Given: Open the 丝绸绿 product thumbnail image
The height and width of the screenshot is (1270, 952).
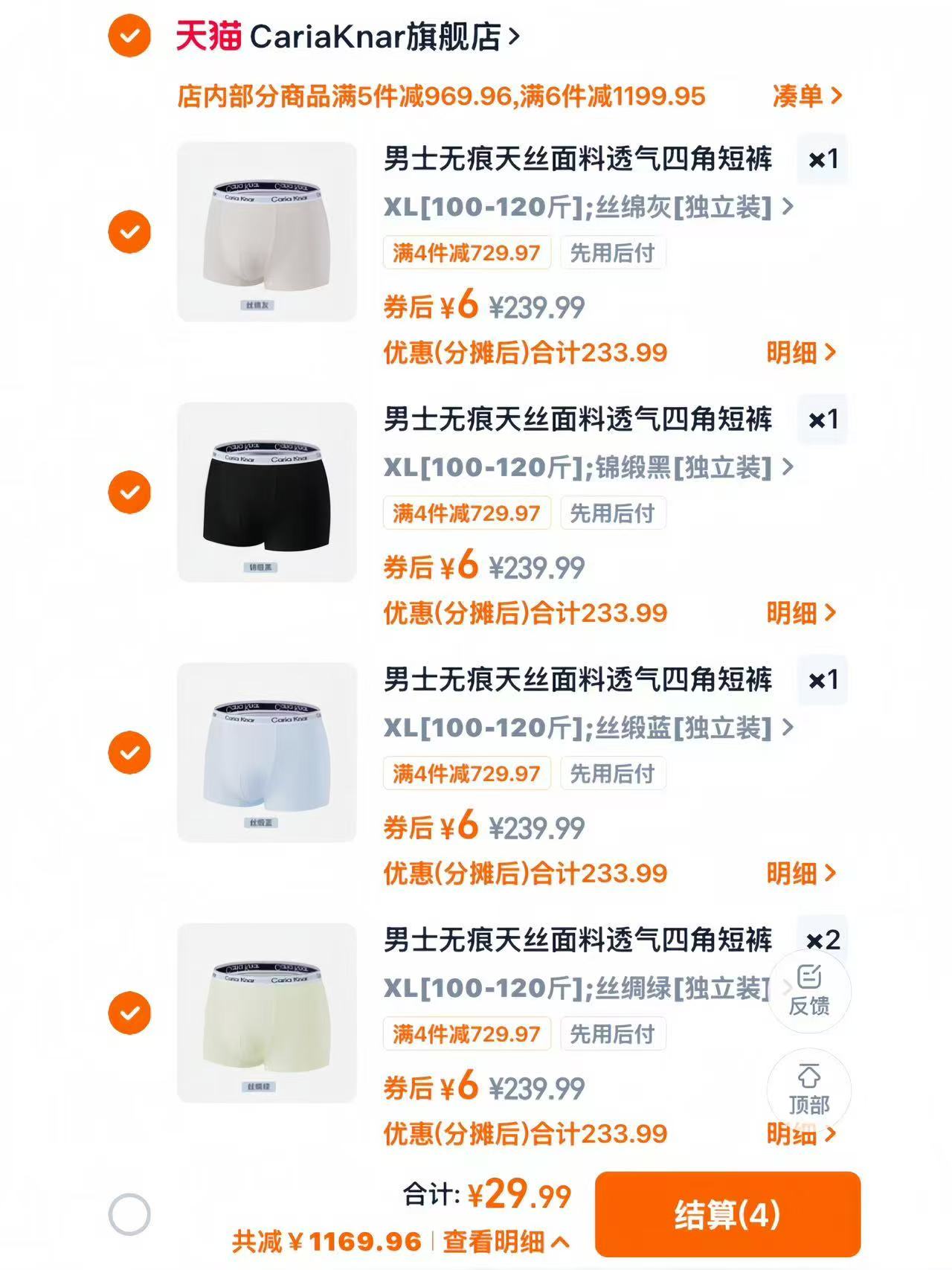Looking at the screenshot, I should pyautogui.click(x=268, y=1012).
